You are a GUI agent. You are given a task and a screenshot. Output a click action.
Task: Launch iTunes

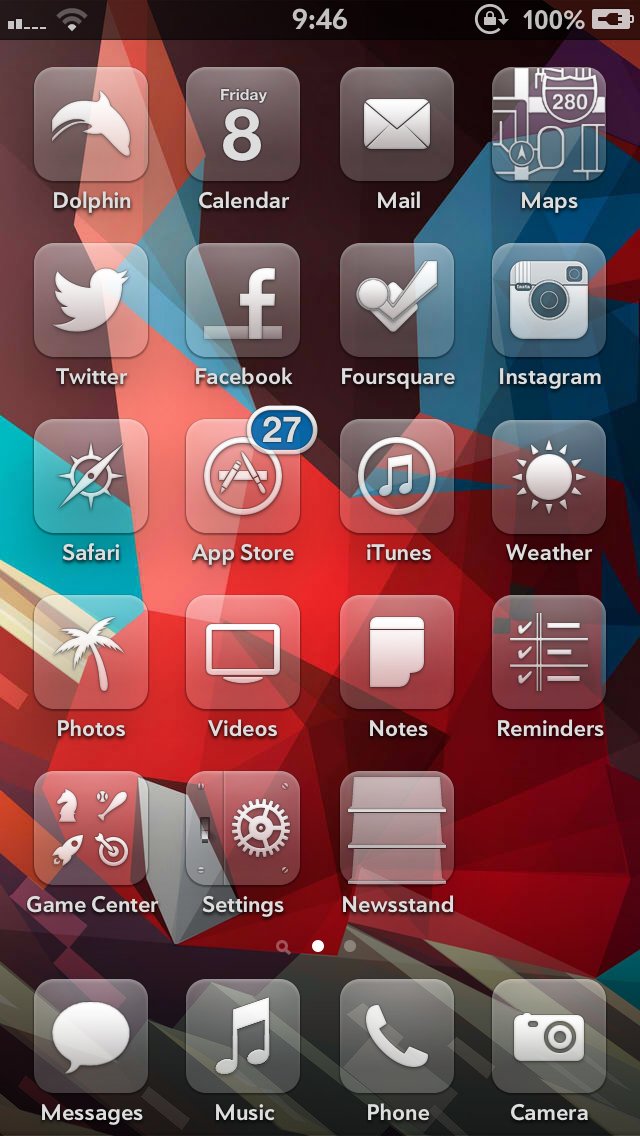click(x=397, y=477)
